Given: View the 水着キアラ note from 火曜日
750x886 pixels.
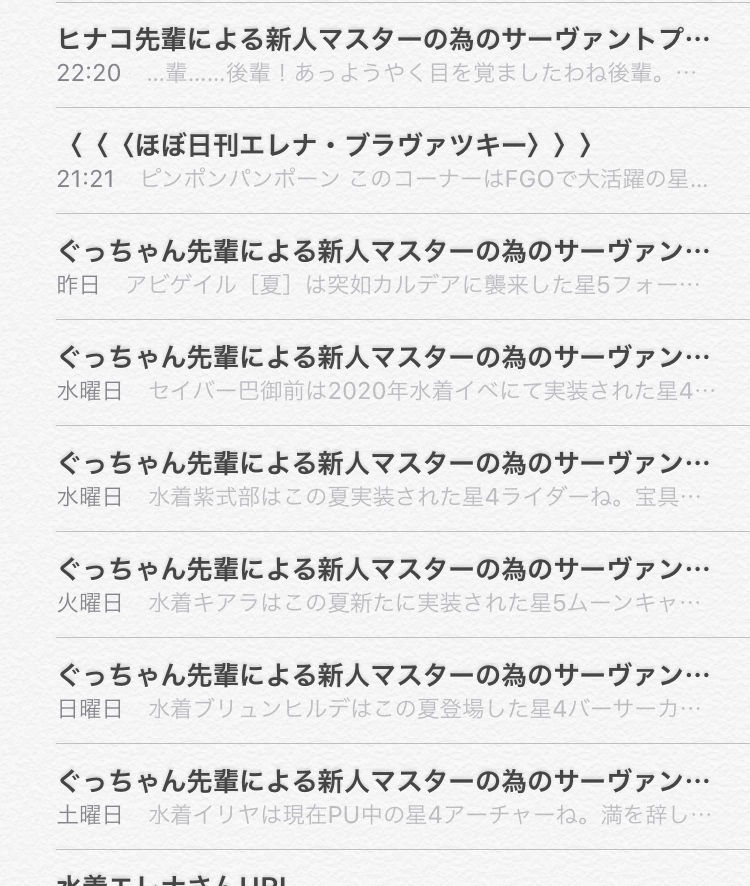Looking at the screenshot, I should 384,585.
